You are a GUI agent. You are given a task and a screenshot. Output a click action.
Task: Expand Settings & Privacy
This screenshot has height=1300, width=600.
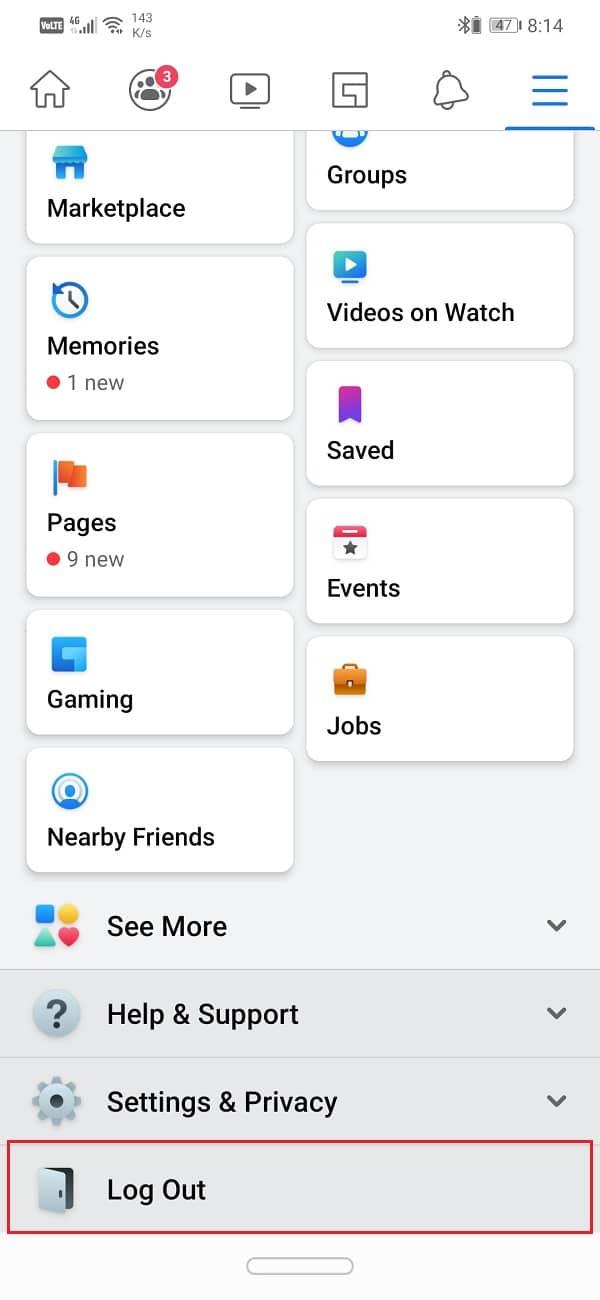click(300, 1102)
